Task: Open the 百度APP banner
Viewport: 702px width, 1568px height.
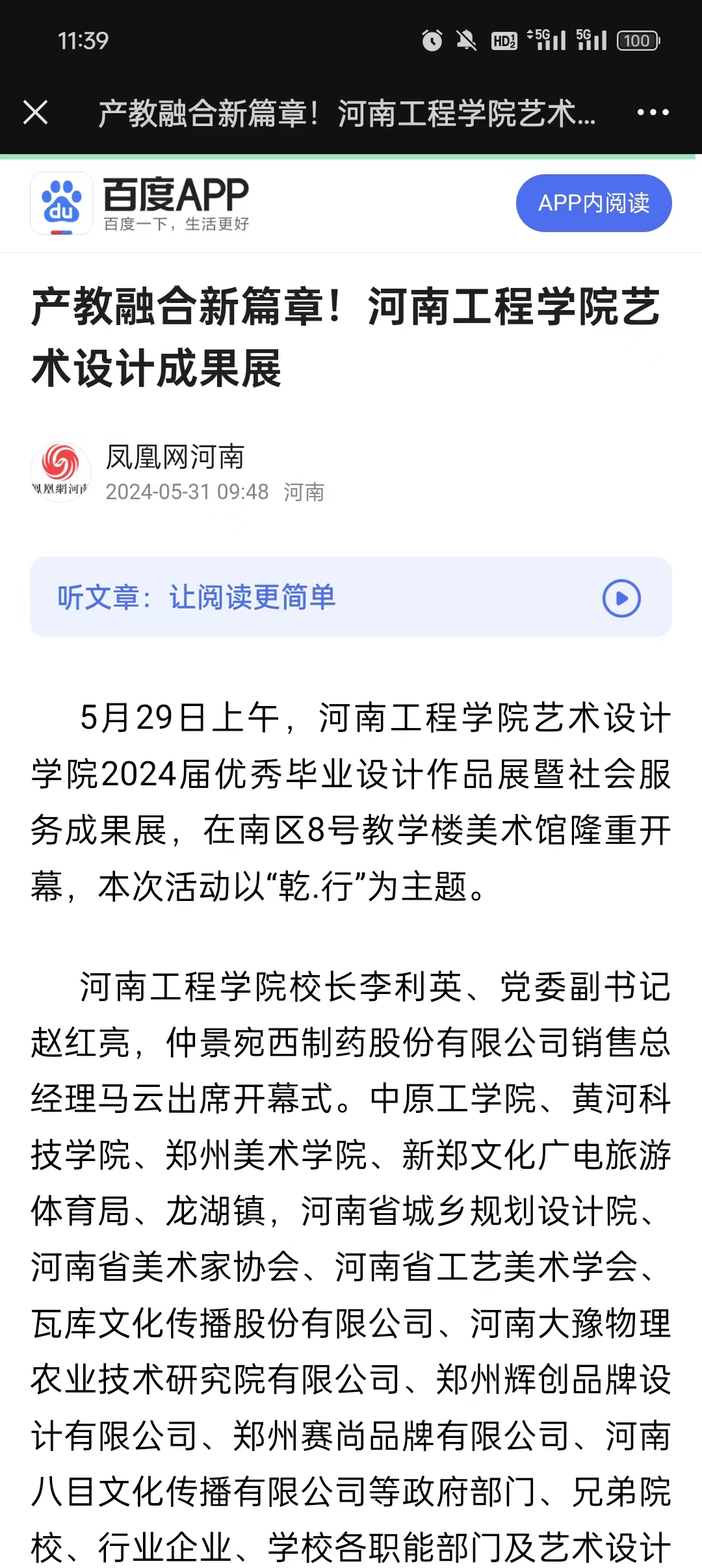Action: click(140, 203)
